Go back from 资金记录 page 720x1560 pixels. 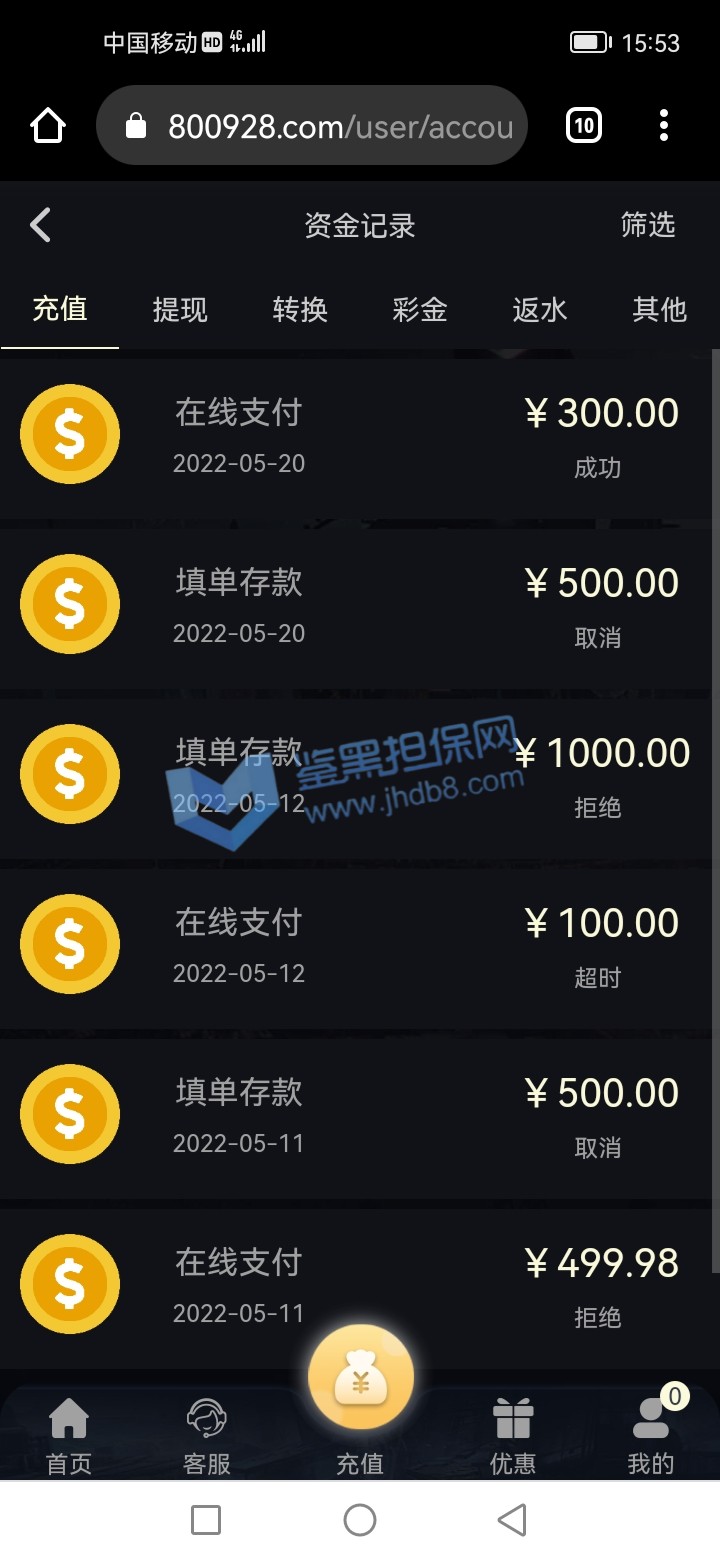(40, 225)
